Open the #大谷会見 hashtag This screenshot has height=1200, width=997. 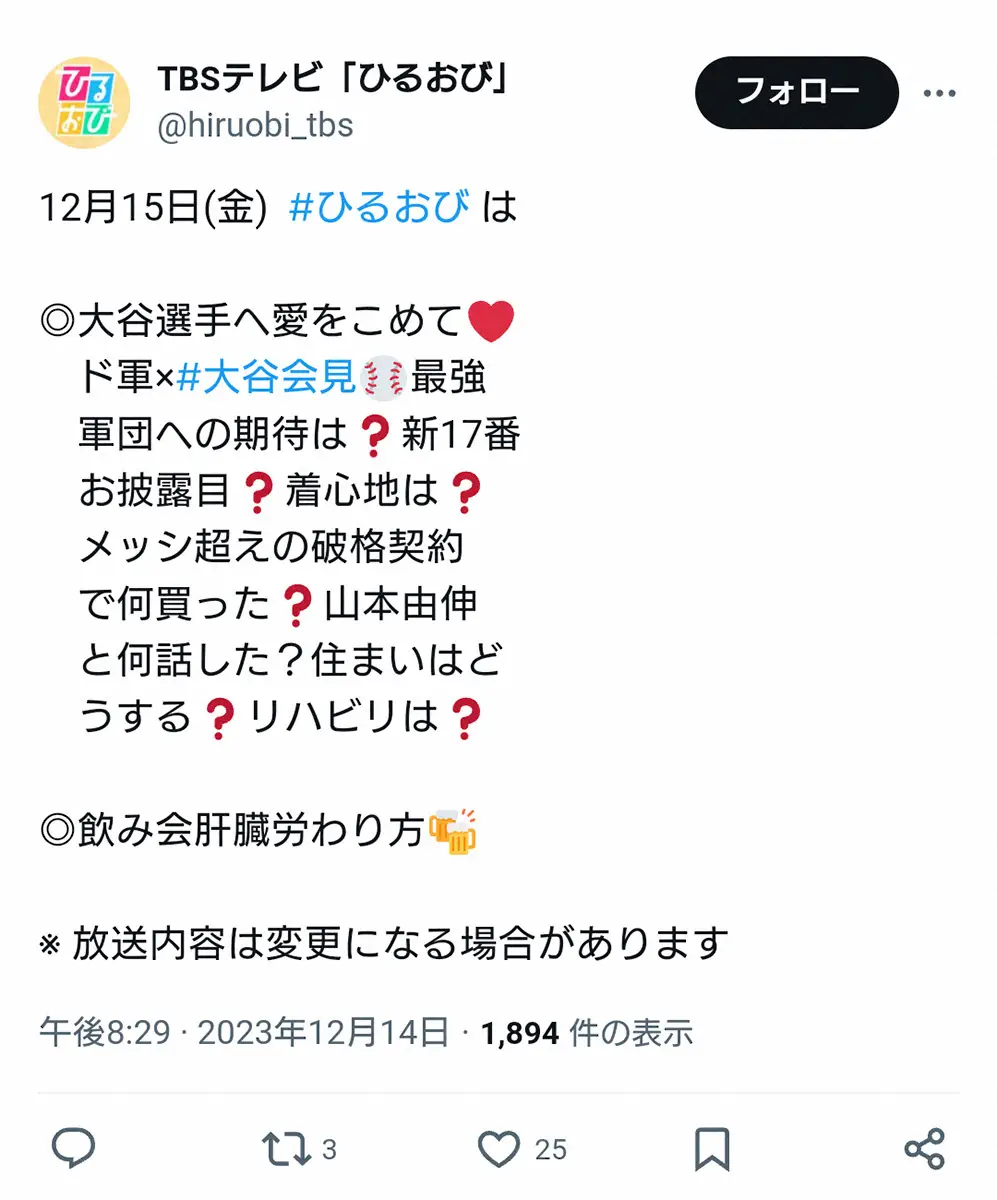(x=266, y=377)
